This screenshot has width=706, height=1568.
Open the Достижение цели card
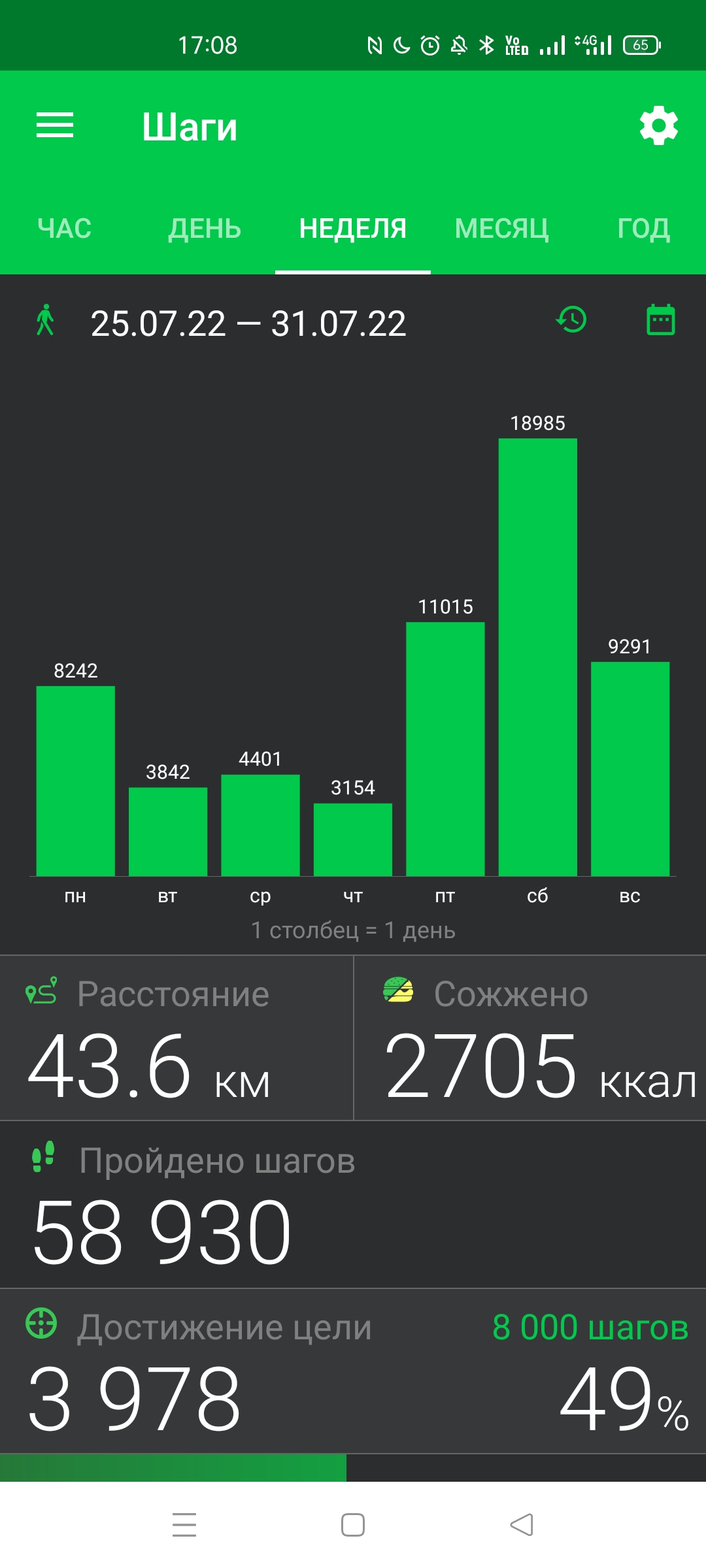(353, 1372)
